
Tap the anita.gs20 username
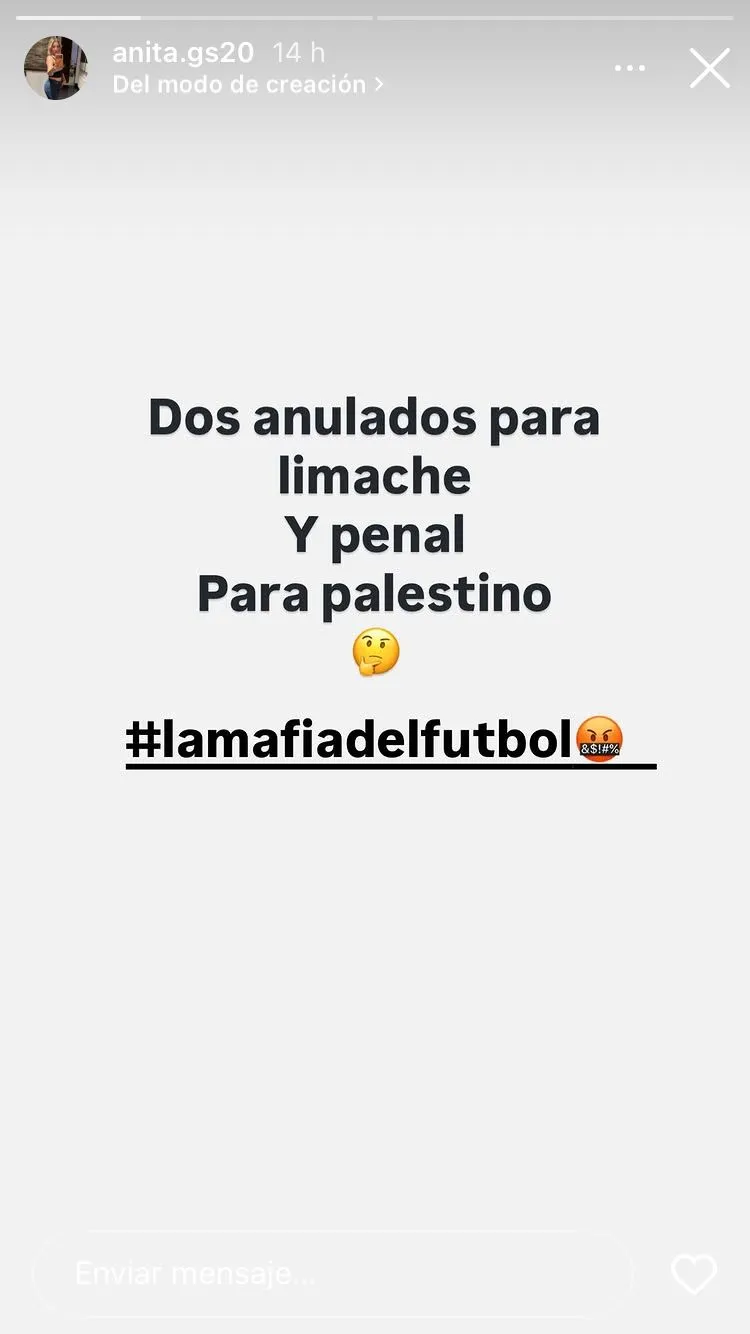(x=183, y=52)
